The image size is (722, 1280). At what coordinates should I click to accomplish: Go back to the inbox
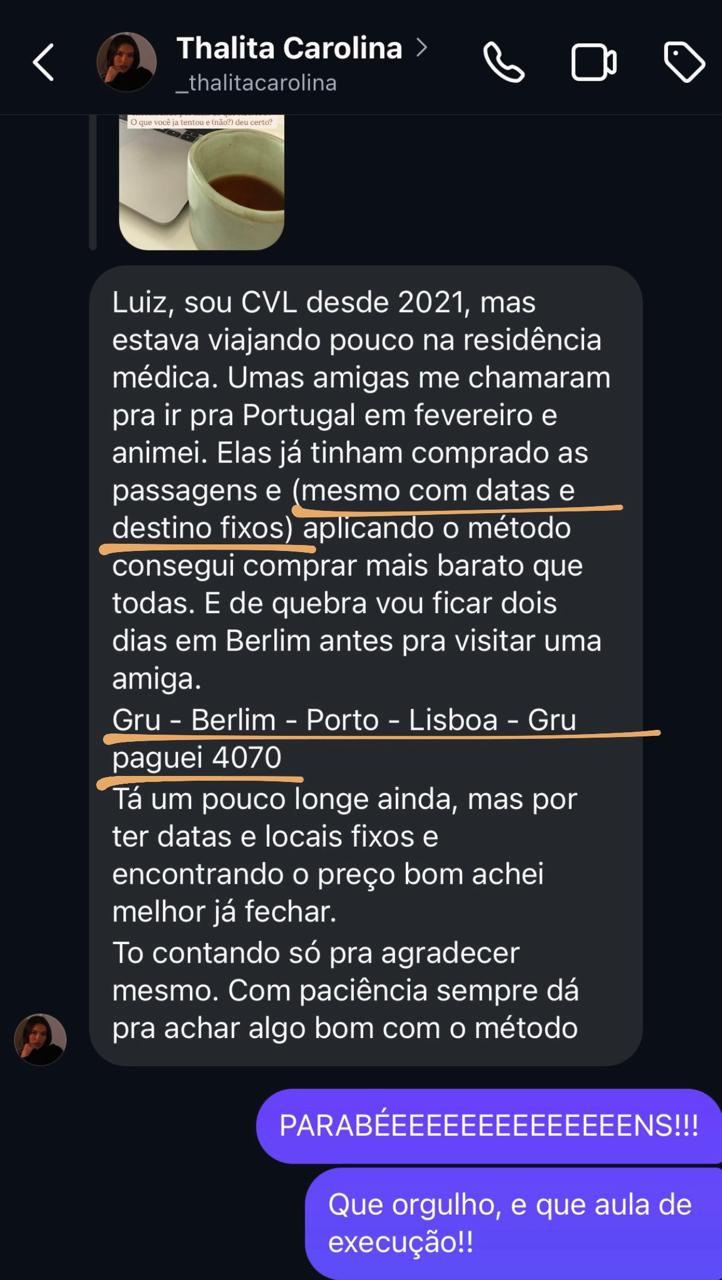43,63
